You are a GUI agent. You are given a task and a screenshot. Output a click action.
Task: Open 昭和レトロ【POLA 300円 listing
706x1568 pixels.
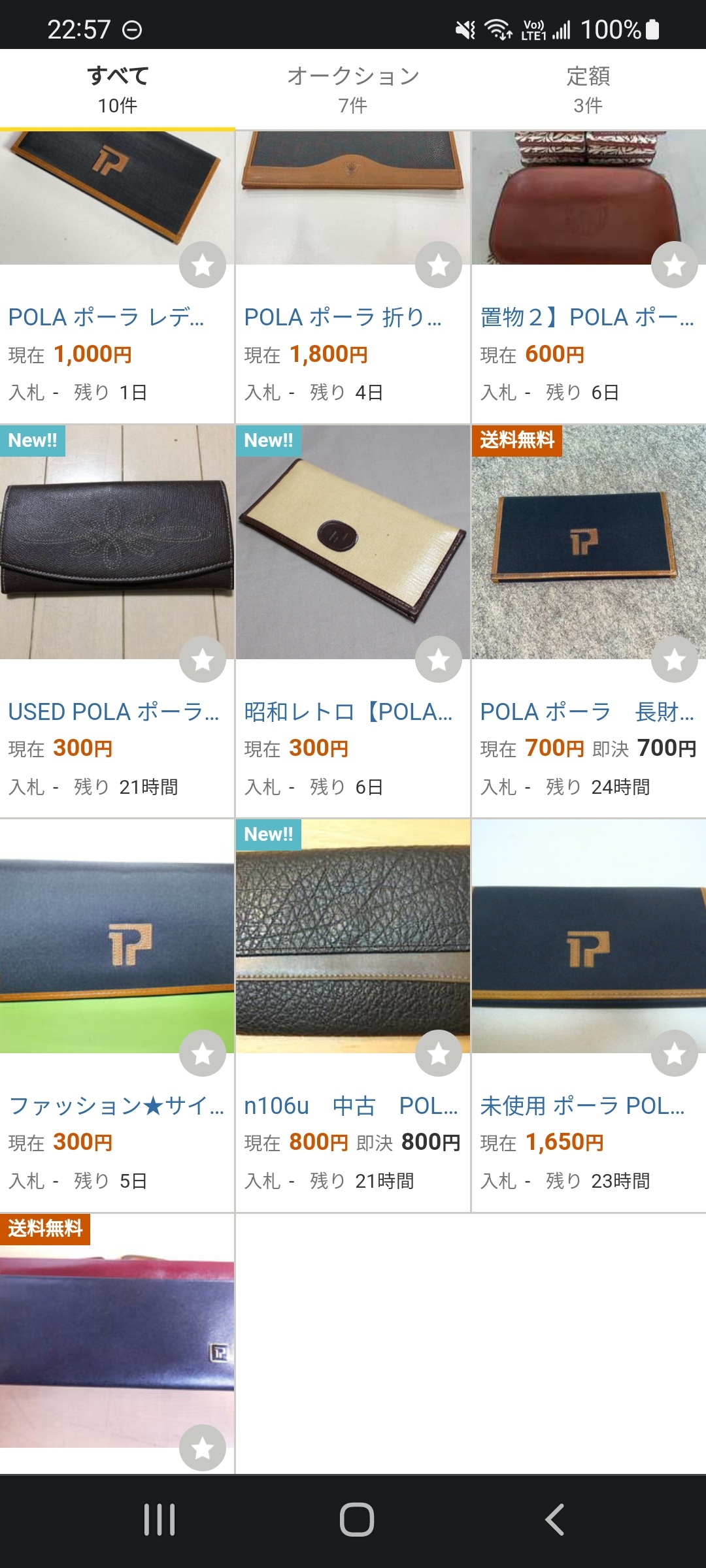348,711
